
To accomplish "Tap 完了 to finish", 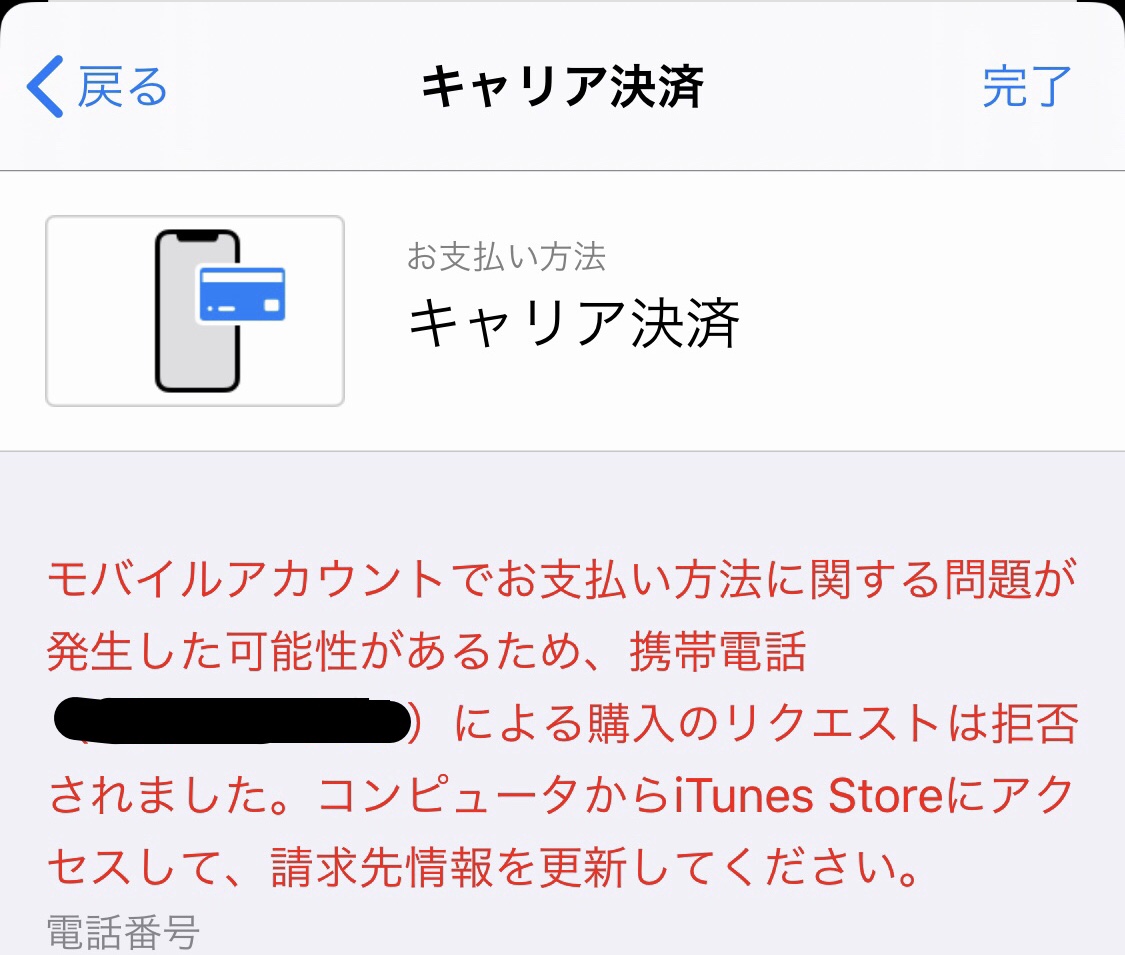I will pyautogui.click(x=1026, y=87).
